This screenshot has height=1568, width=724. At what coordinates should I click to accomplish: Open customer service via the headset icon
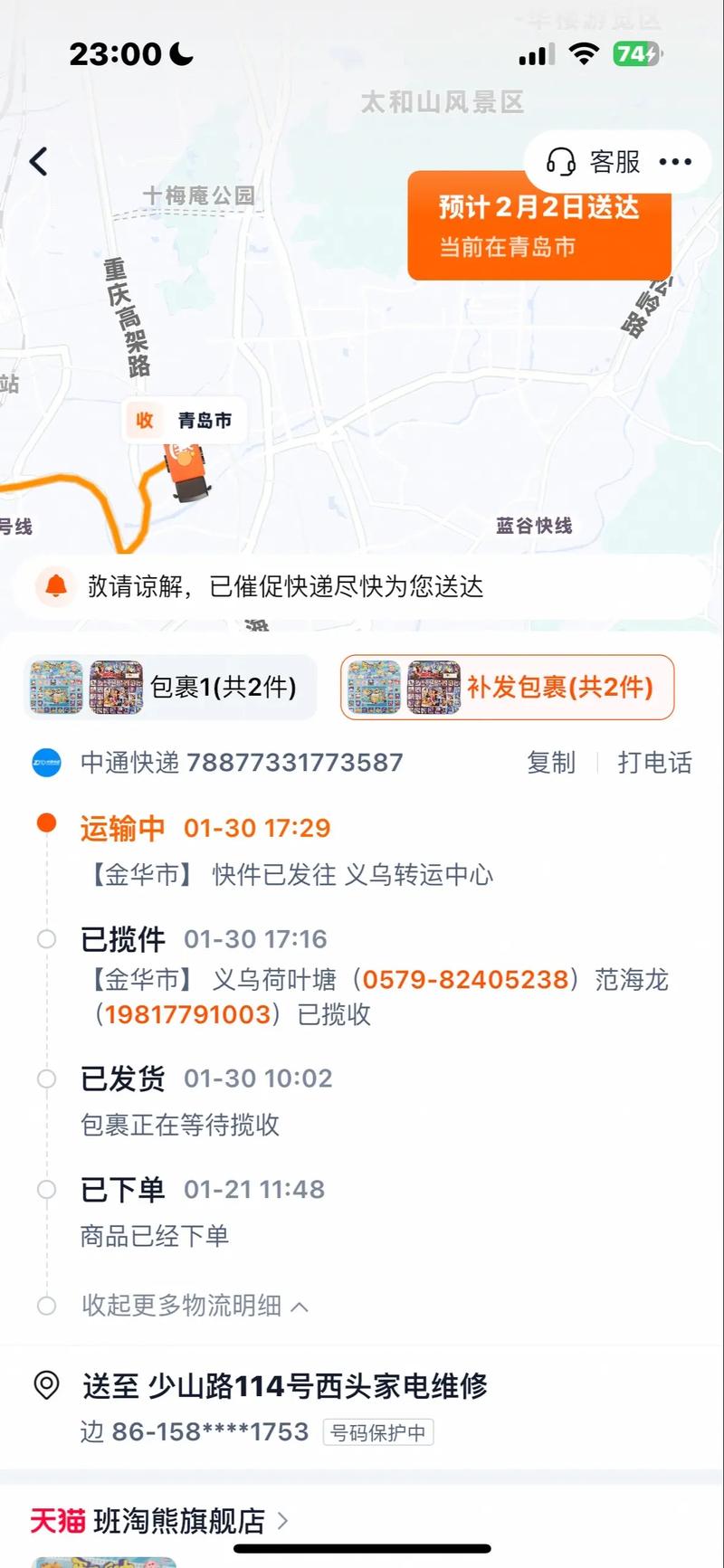coord(561,163)
